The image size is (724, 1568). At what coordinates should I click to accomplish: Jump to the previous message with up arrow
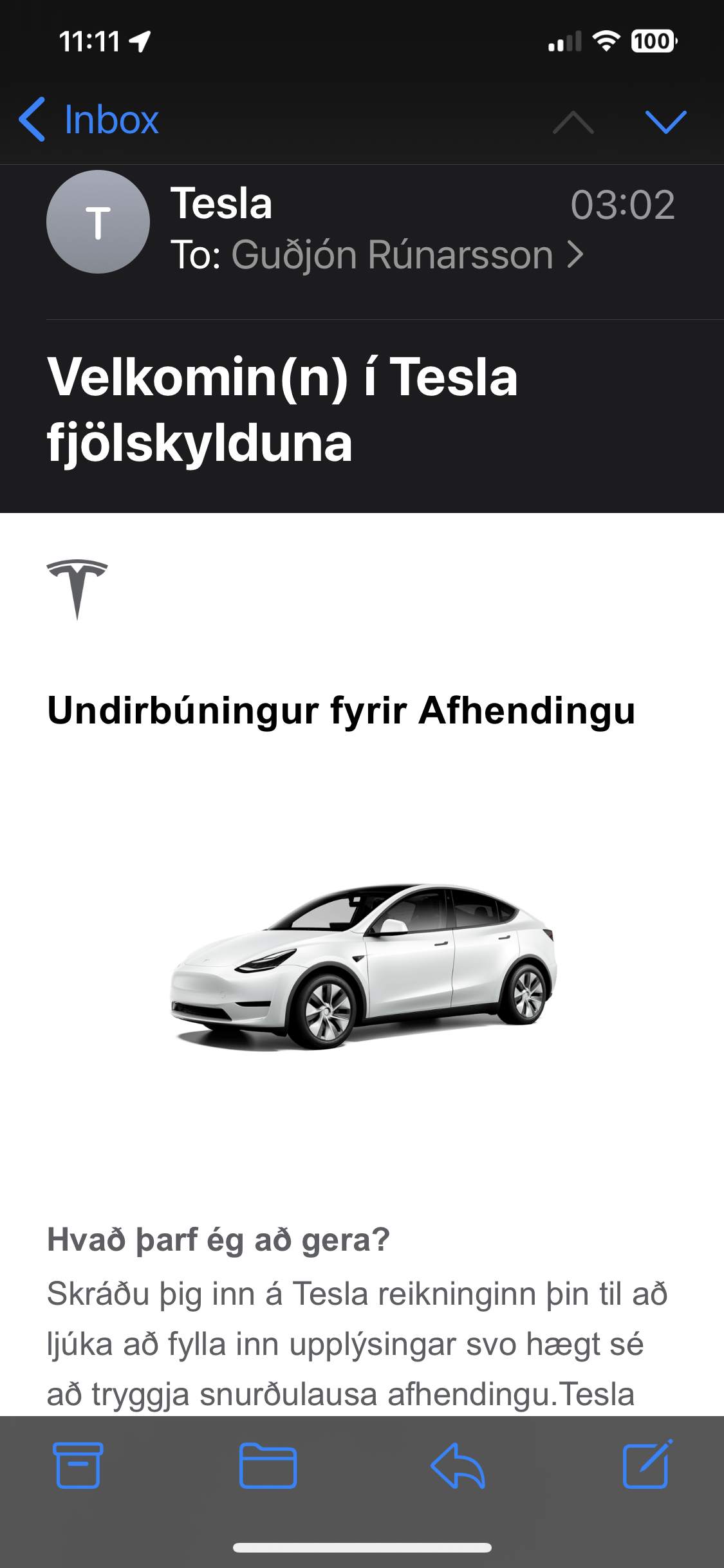coord(573,121)
